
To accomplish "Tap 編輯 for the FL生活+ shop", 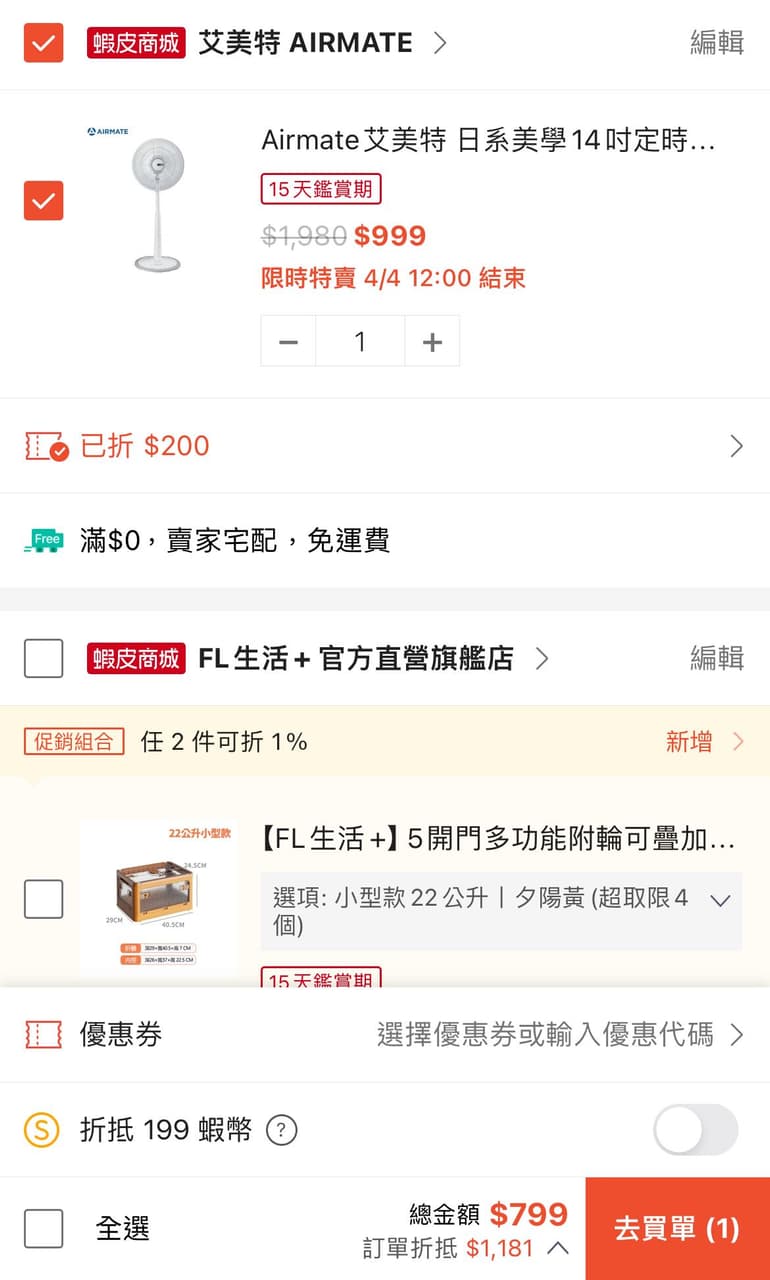I will [x=716, y=658].
